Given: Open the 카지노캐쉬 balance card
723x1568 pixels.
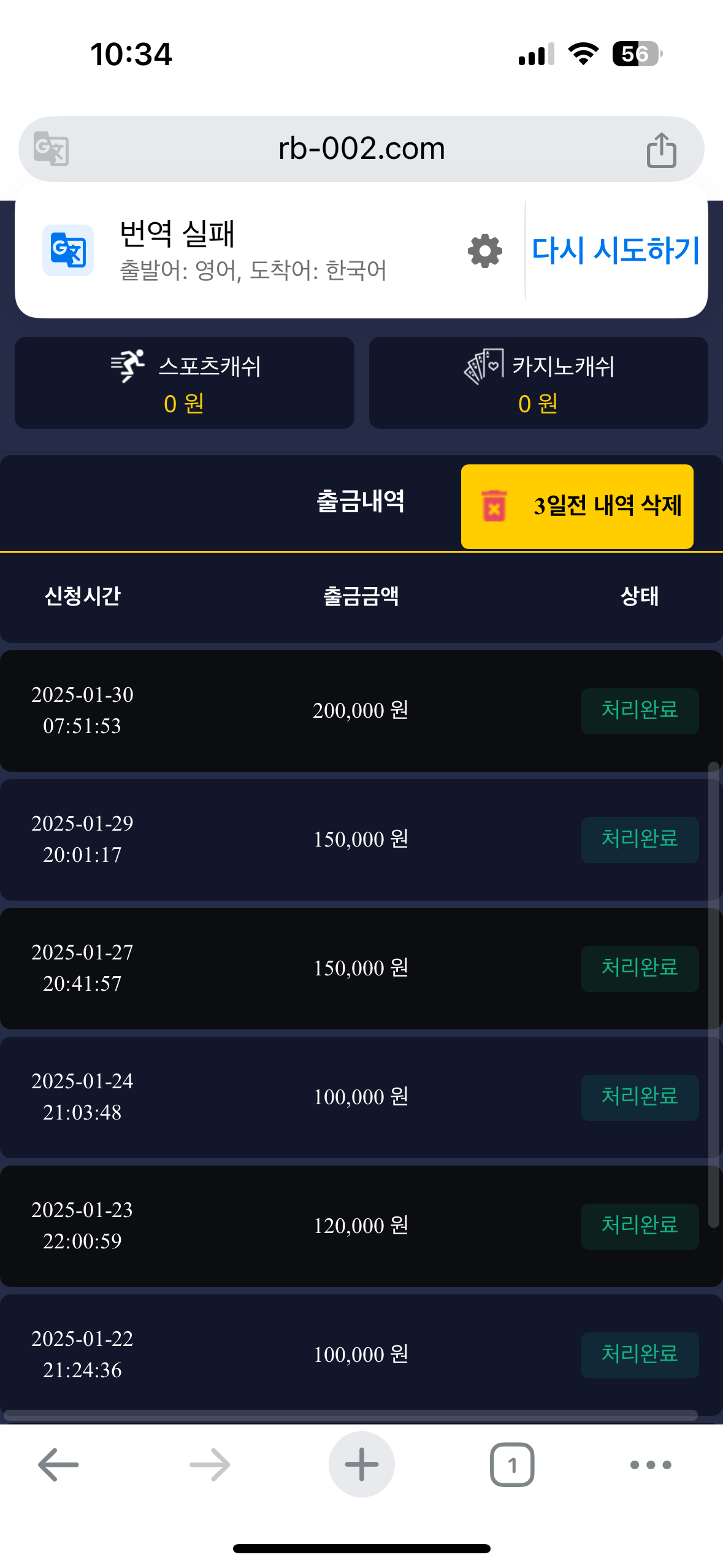Looking at the screenshot, I should (538, 383).
